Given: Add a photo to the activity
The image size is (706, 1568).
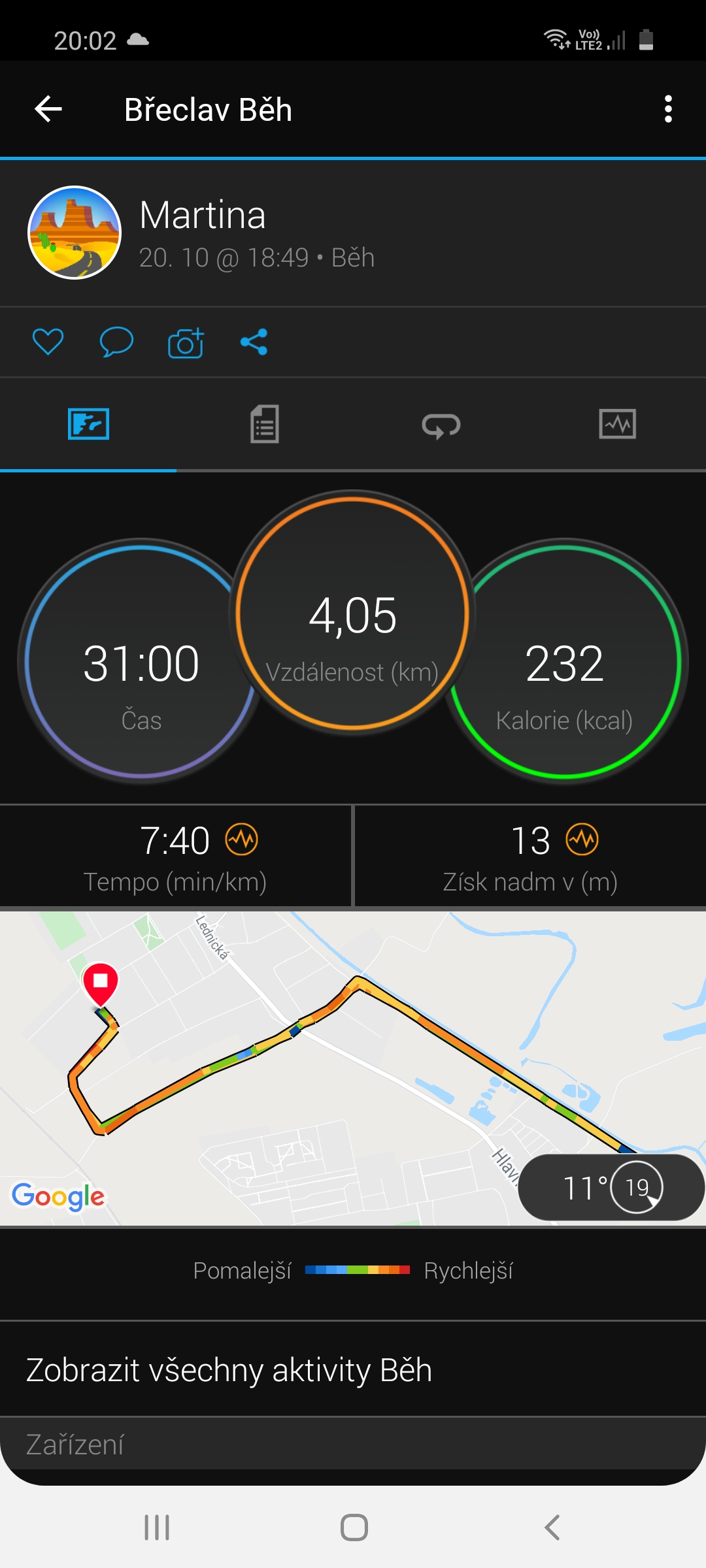Looking at the screenshot, I should pos(186,342).
